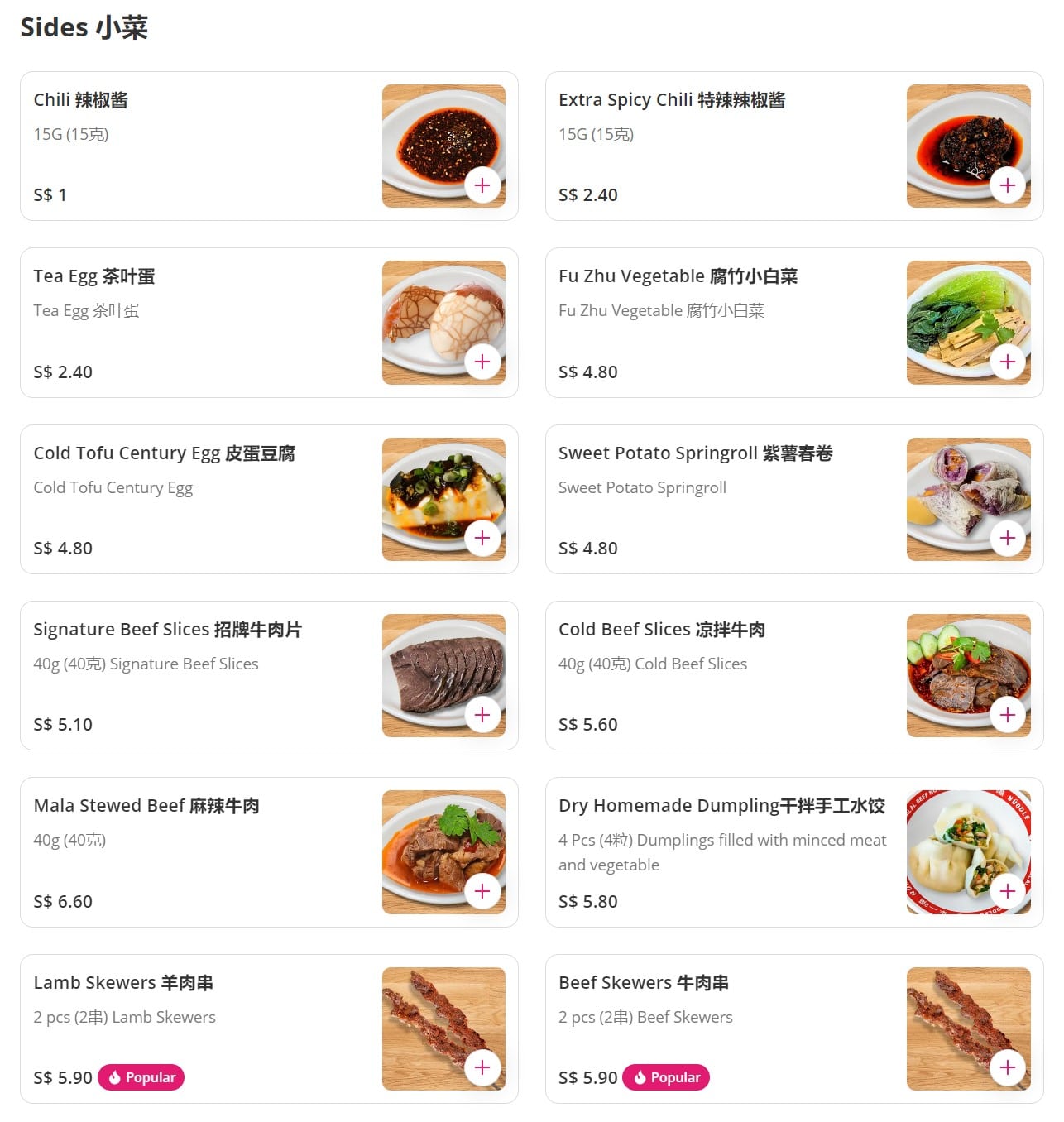Tap the plus on Tea Egg
This screenshot has width=1064, height=1122.
(483, 362)
